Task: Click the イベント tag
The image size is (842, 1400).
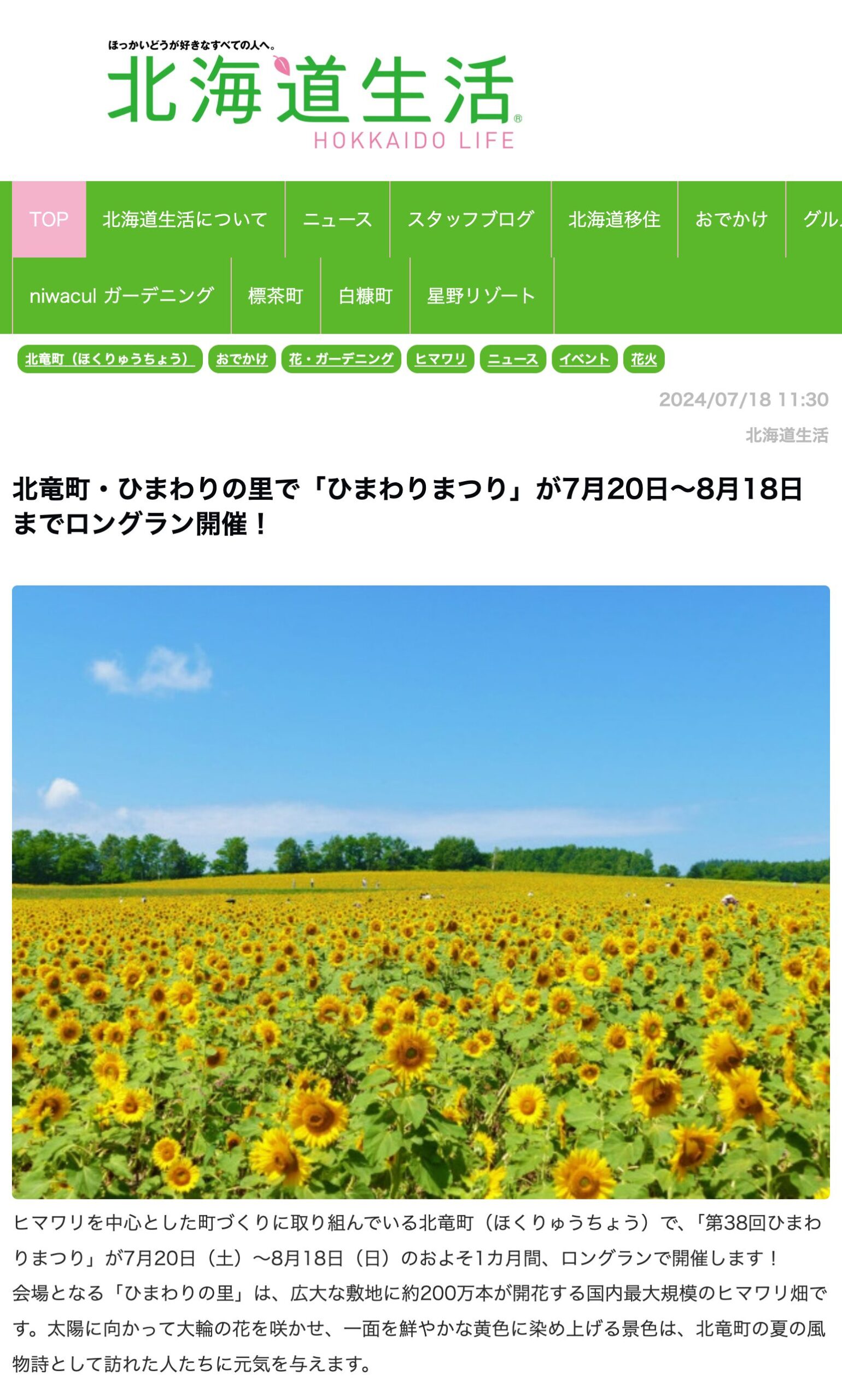Action: pos(585,358)
